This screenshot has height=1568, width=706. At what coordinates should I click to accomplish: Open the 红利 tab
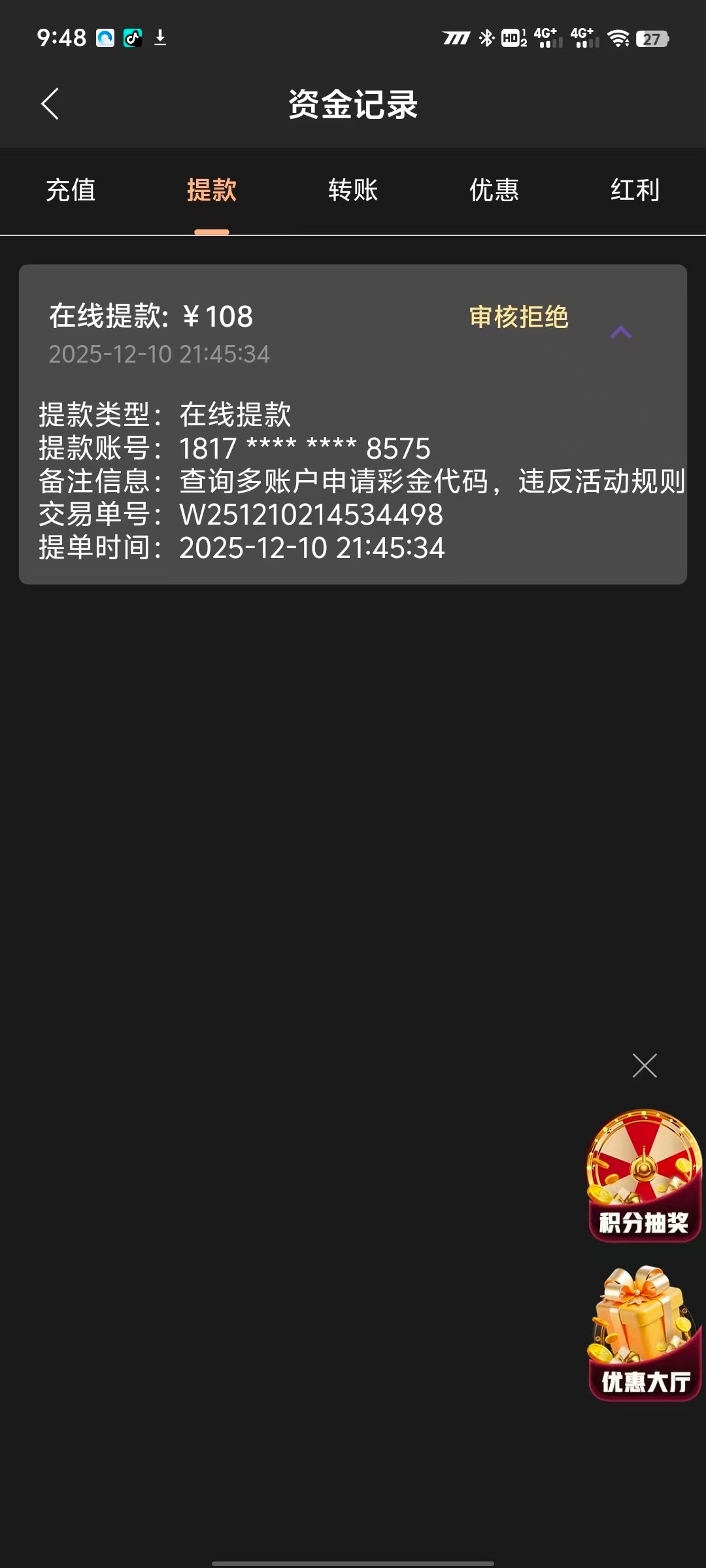click(x=635, y=190)
